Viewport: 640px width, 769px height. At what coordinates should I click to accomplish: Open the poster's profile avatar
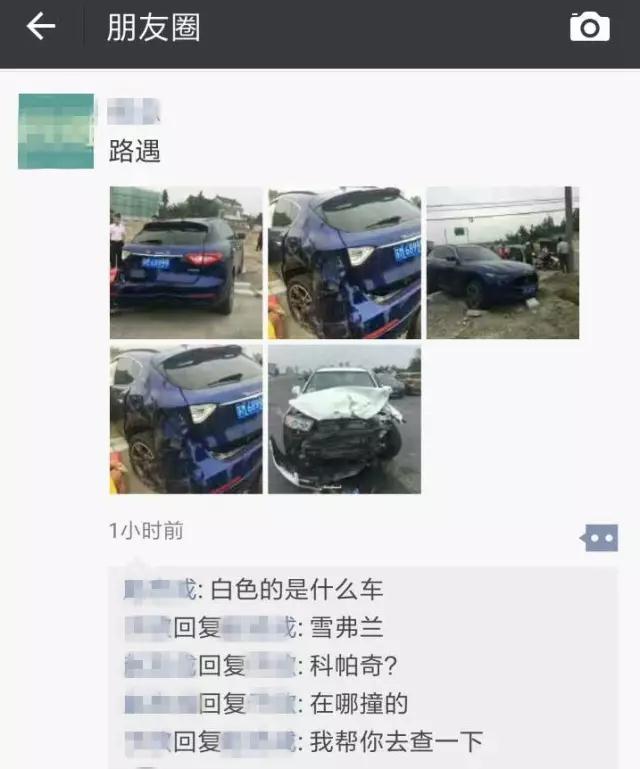(56, 131)
